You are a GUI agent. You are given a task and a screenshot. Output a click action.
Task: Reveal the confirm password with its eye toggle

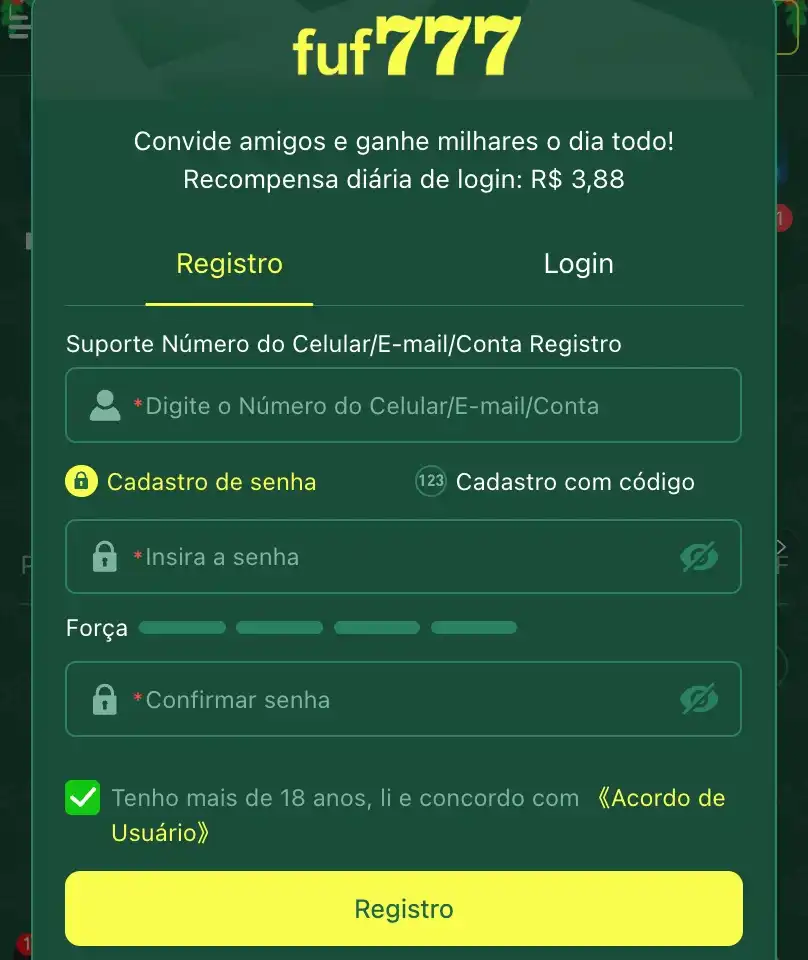(x=699, y=699)
